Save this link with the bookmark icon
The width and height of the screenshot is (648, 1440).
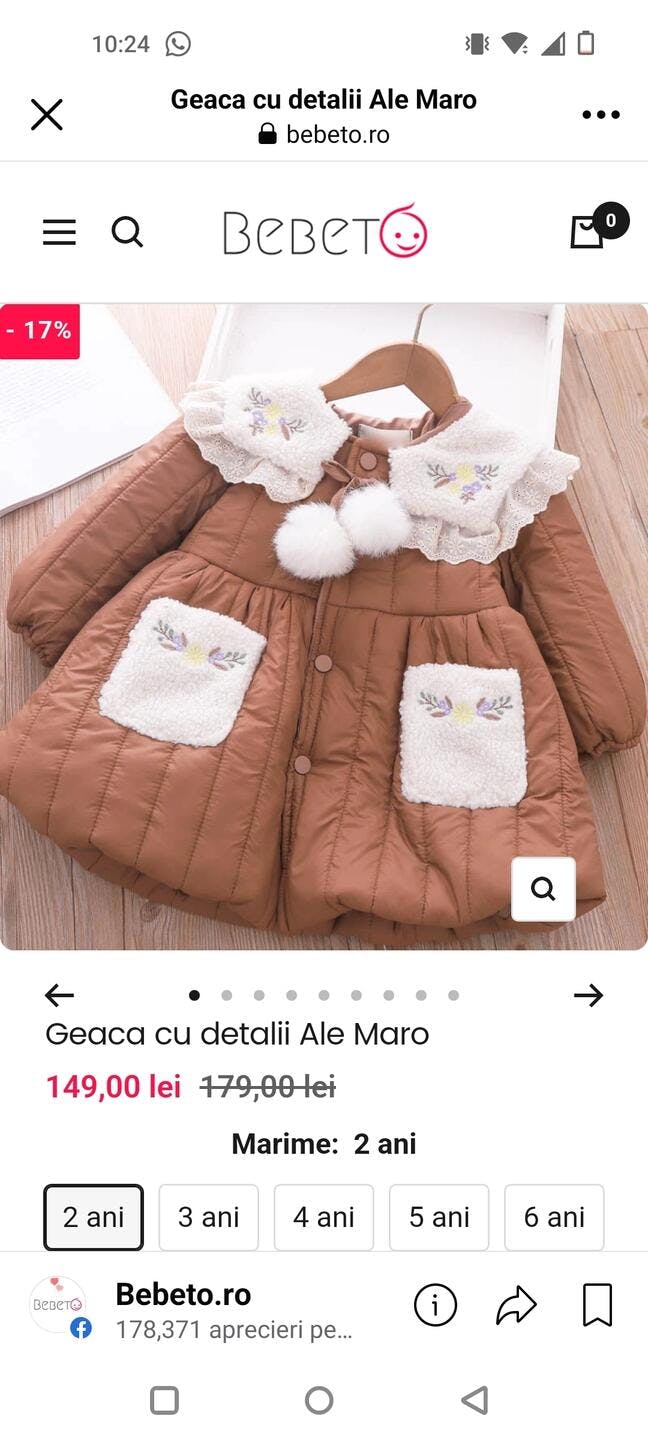point(597,1306)
